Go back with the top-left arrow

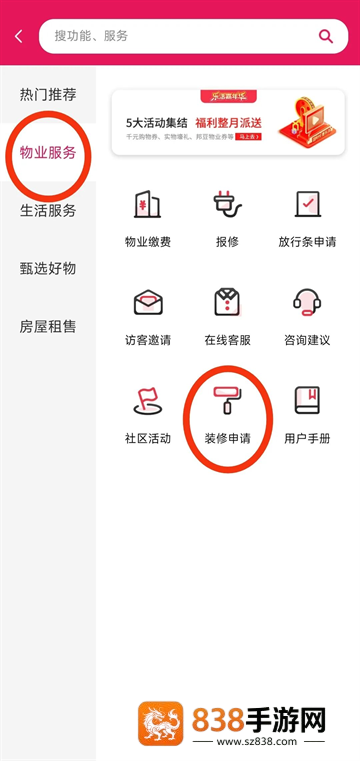pos(19,36)
